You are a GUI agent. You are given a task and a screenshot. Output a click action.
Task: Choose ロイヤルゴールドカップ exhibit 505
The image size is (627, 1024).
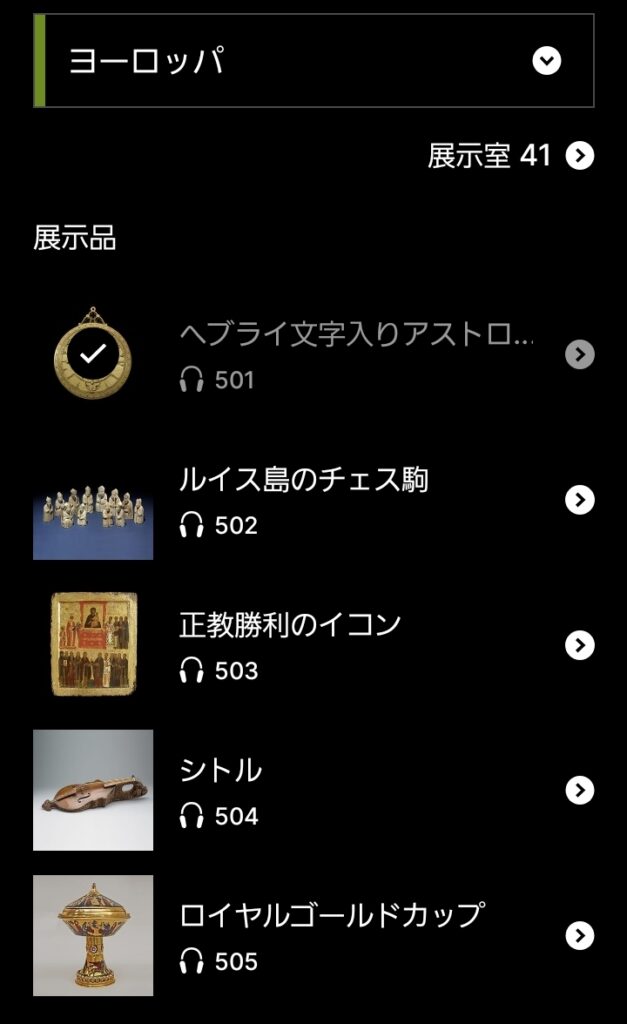(x=332, y=935)
